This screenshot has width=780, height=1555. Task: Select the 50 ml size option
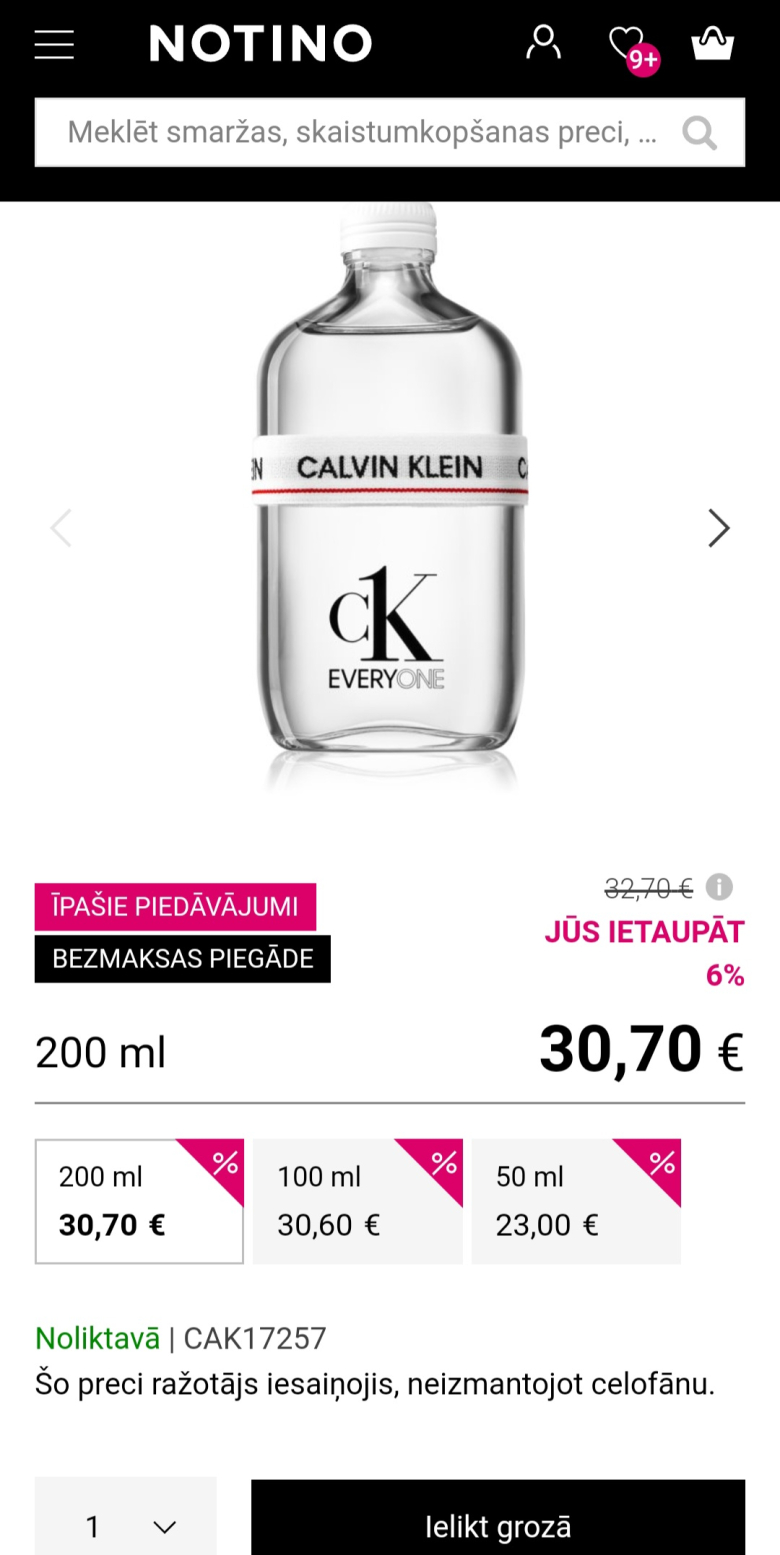(576, 1201)
